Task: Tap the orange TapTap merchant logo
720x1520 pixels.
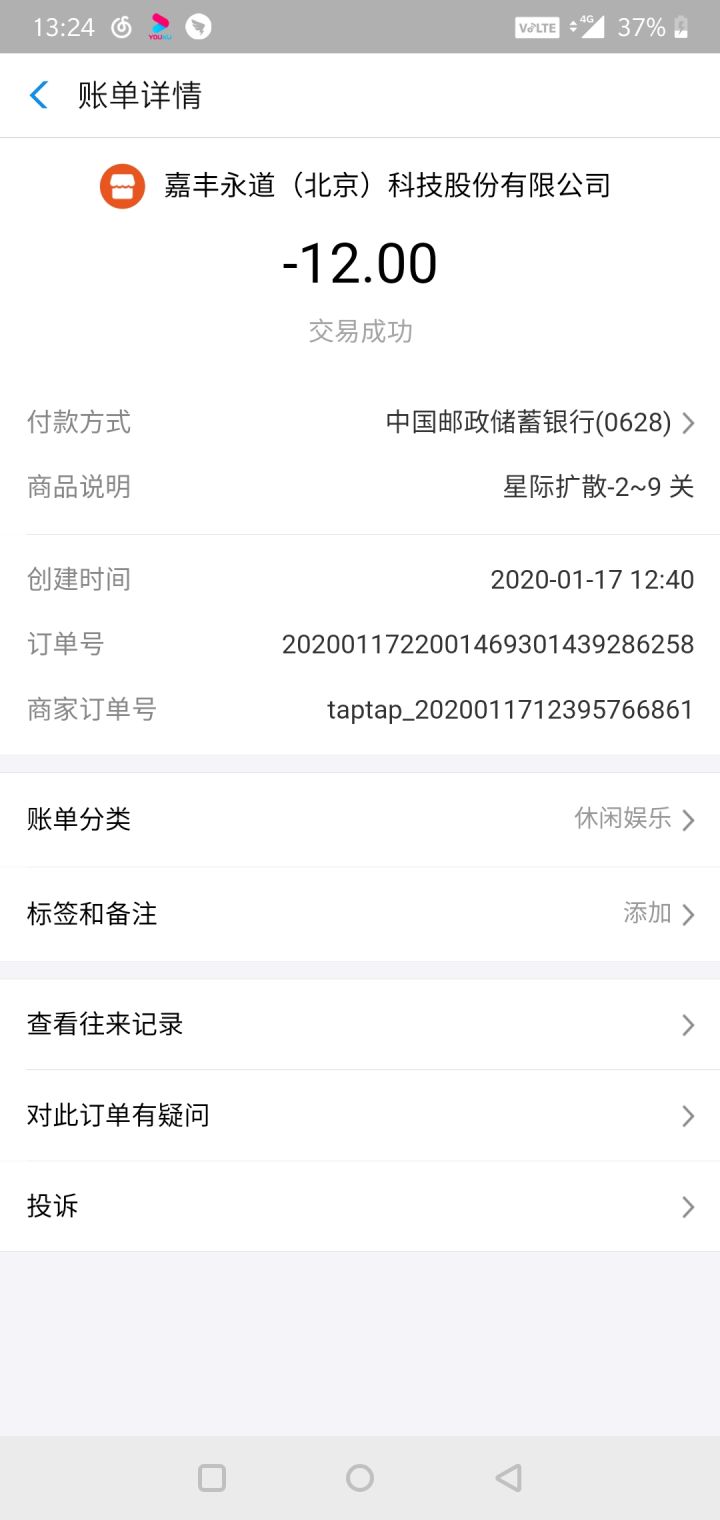Action: click(122, 185)
